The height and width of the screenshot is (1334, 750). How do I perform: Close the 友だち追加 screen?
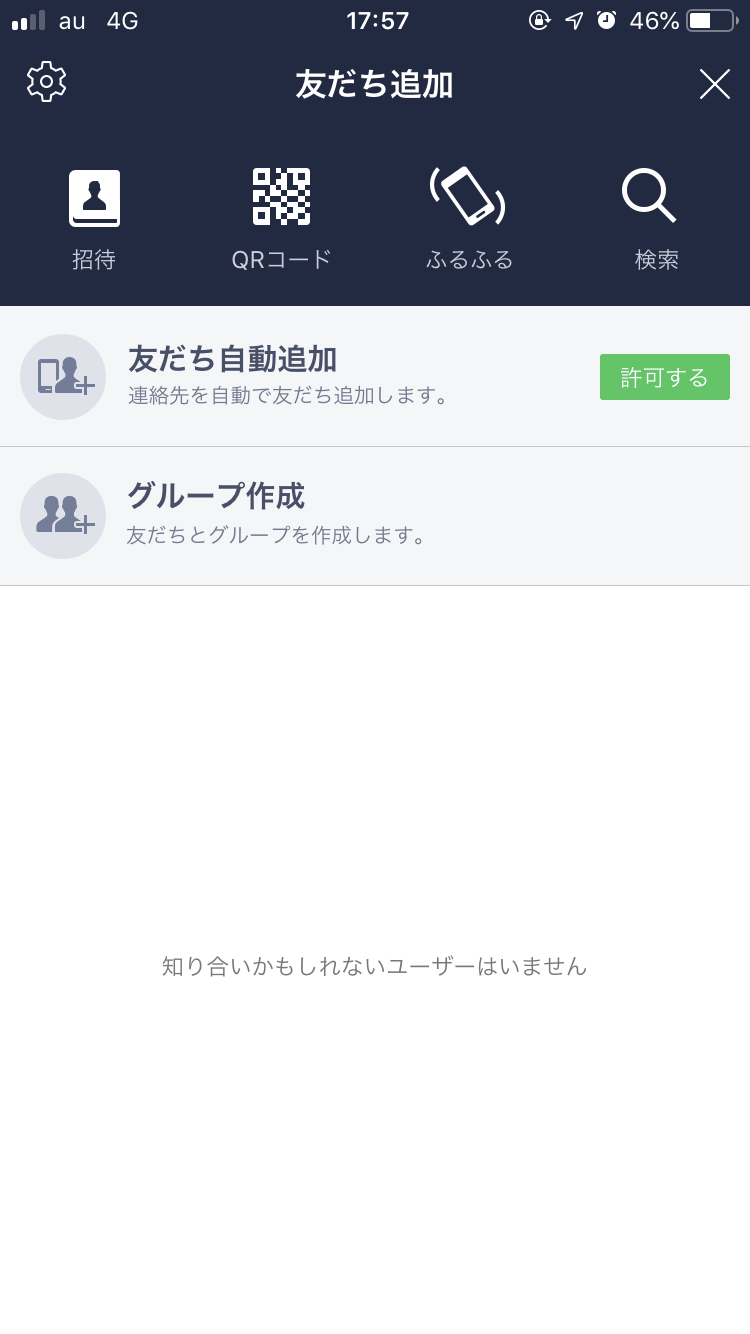714,84
